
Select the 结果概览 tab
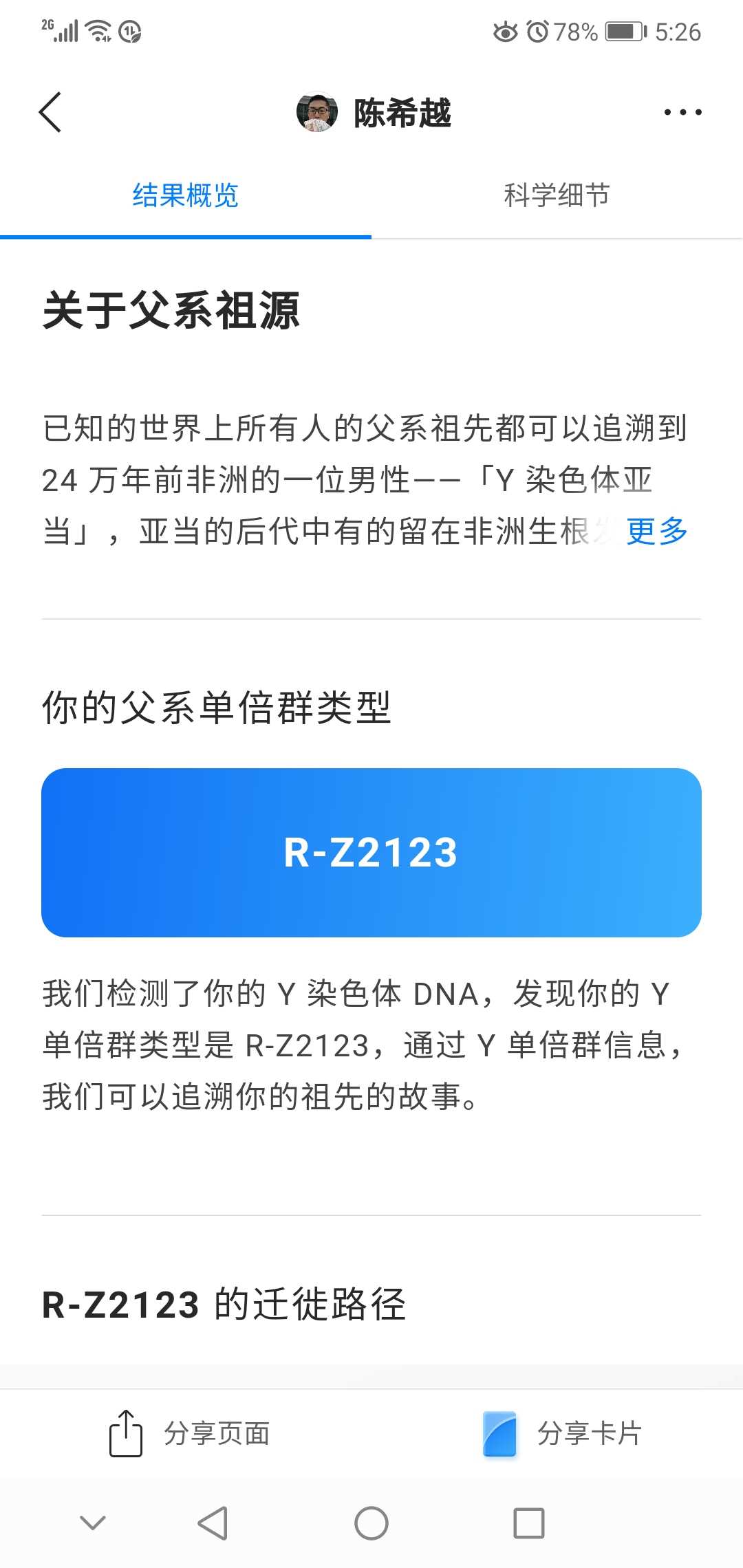(185, 195)
